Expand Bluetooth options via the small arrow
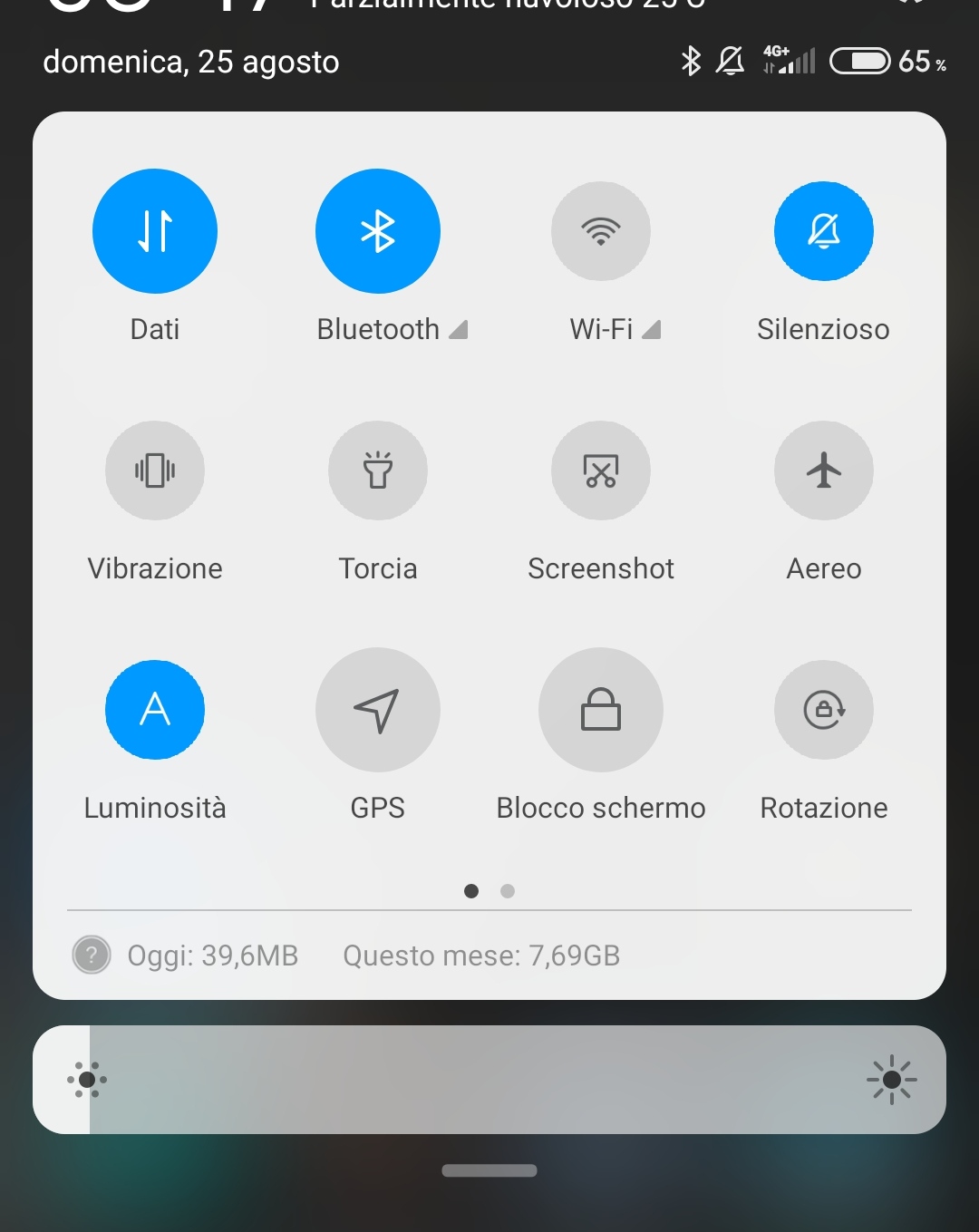The height and width of the screenshot is (1232, 979). pyautogui.click(x=459, y=330)
